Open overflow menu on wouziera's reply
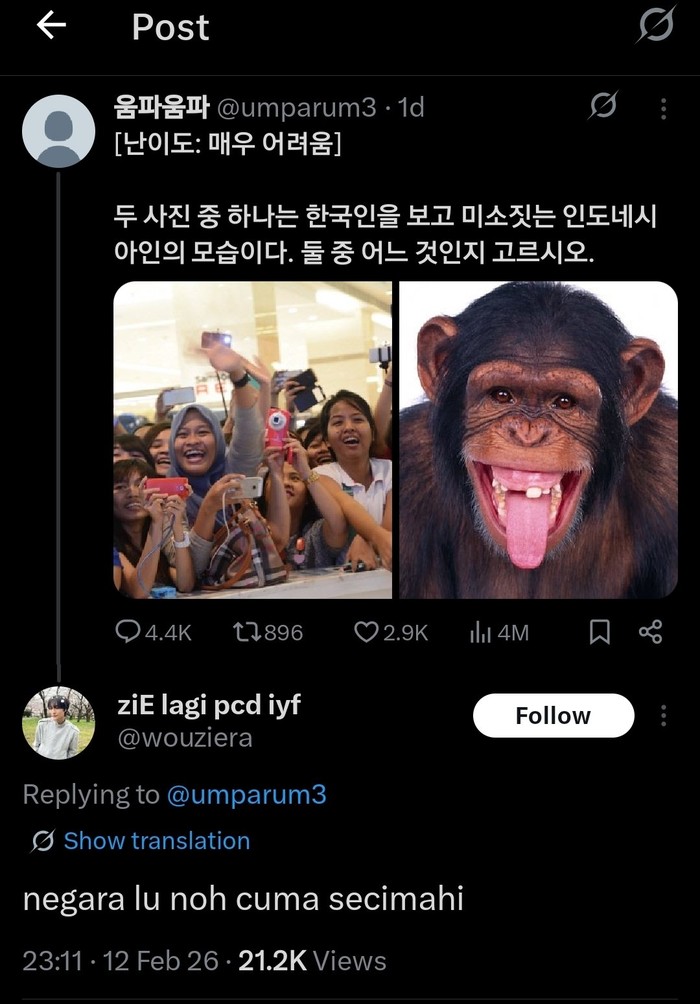Viewport: 700px width, 1004px height. 663,716
